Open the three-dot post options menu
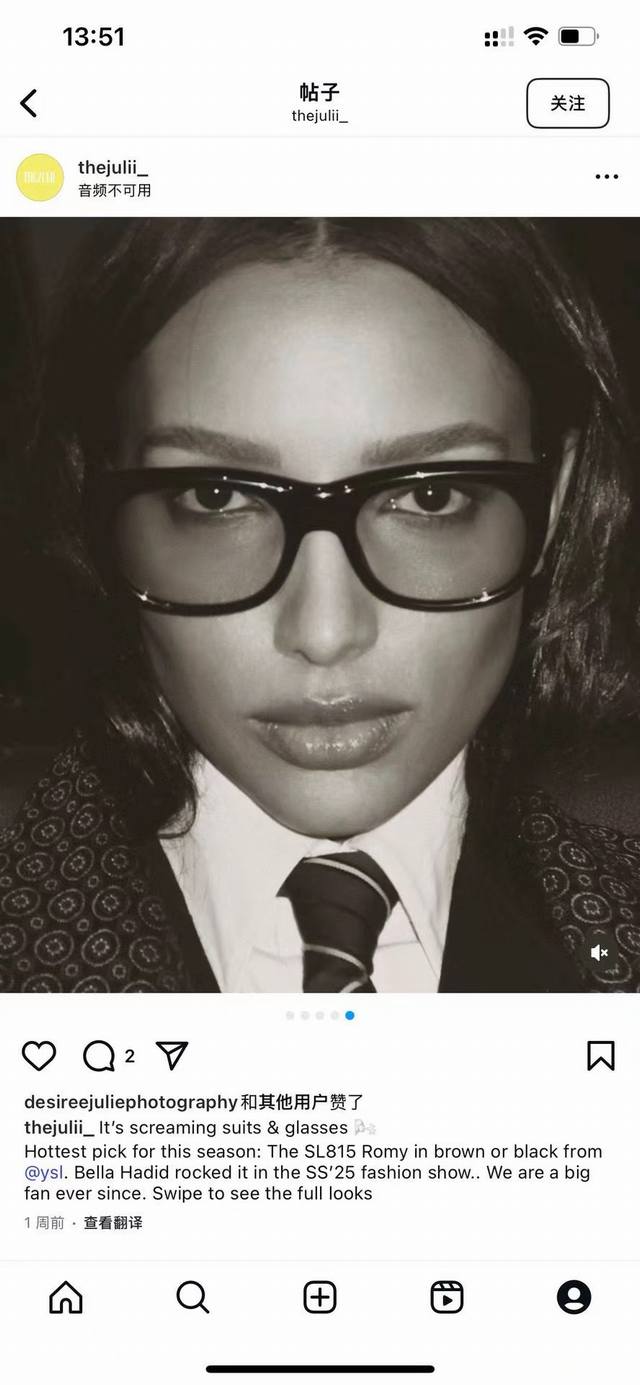Viewport: 640px width, 1385px height. [x=606, y=177]
